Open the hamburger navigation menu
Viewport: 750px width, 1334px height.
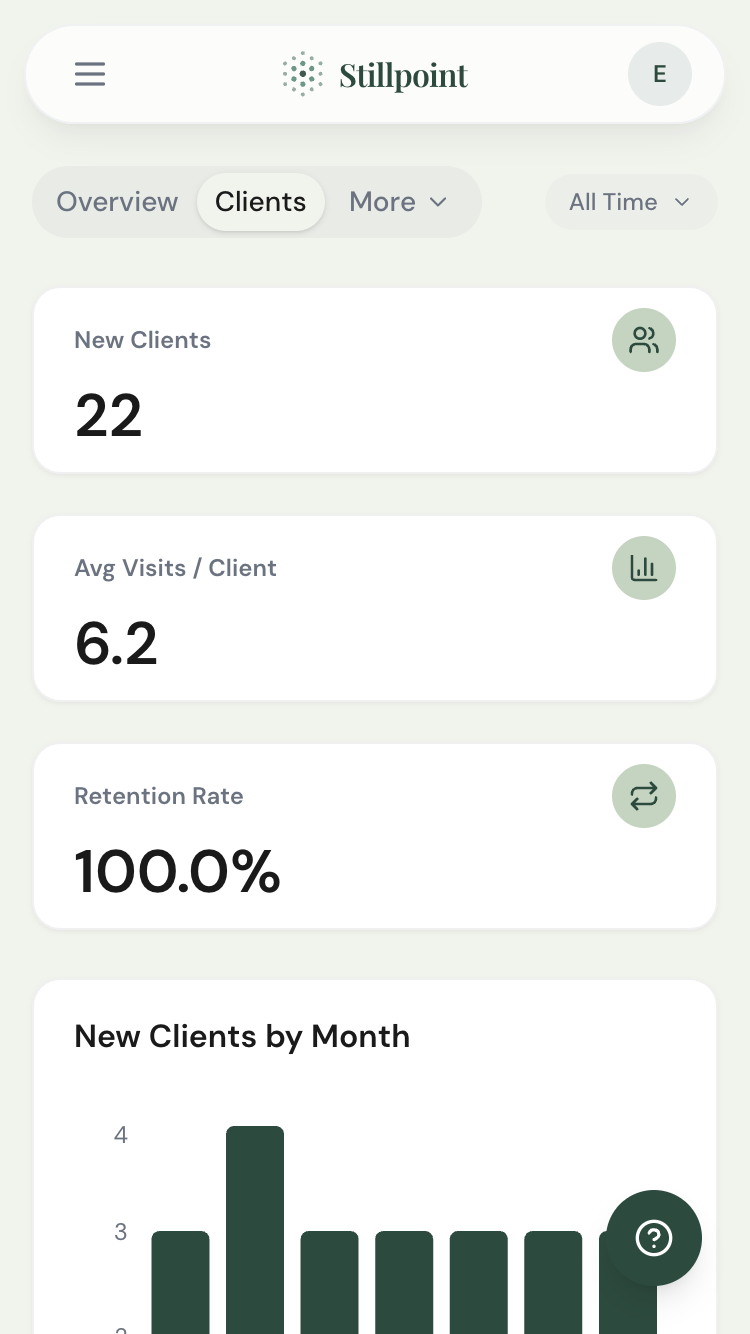pos(89,74)
